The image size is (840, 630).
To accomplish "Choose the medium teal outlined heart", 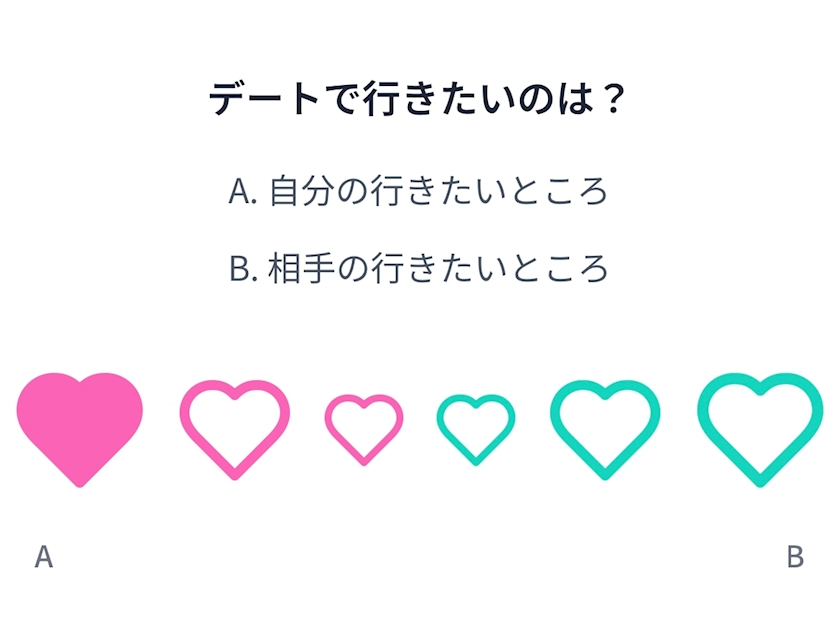I will (x=605, y=430).
